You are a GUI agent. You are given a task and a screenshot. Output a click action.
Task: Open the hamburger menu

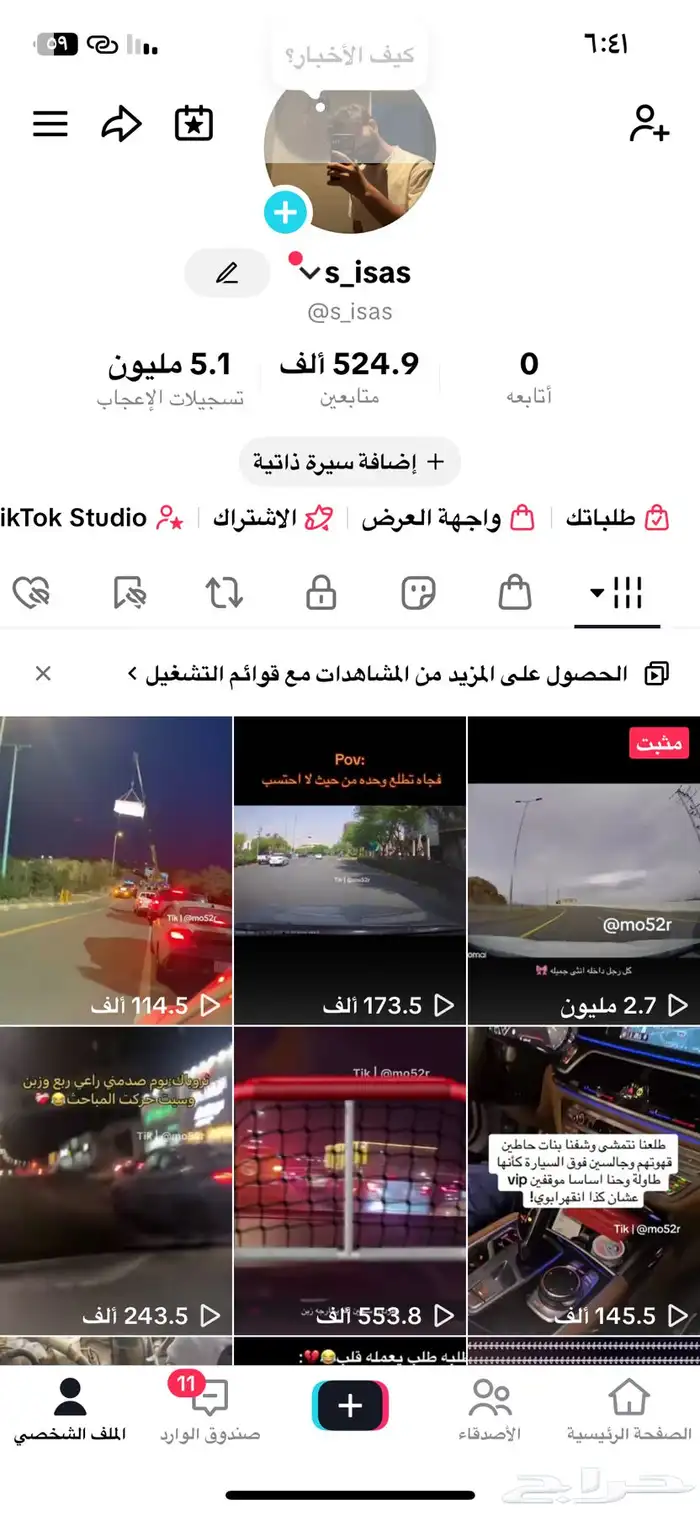[50, 124]
